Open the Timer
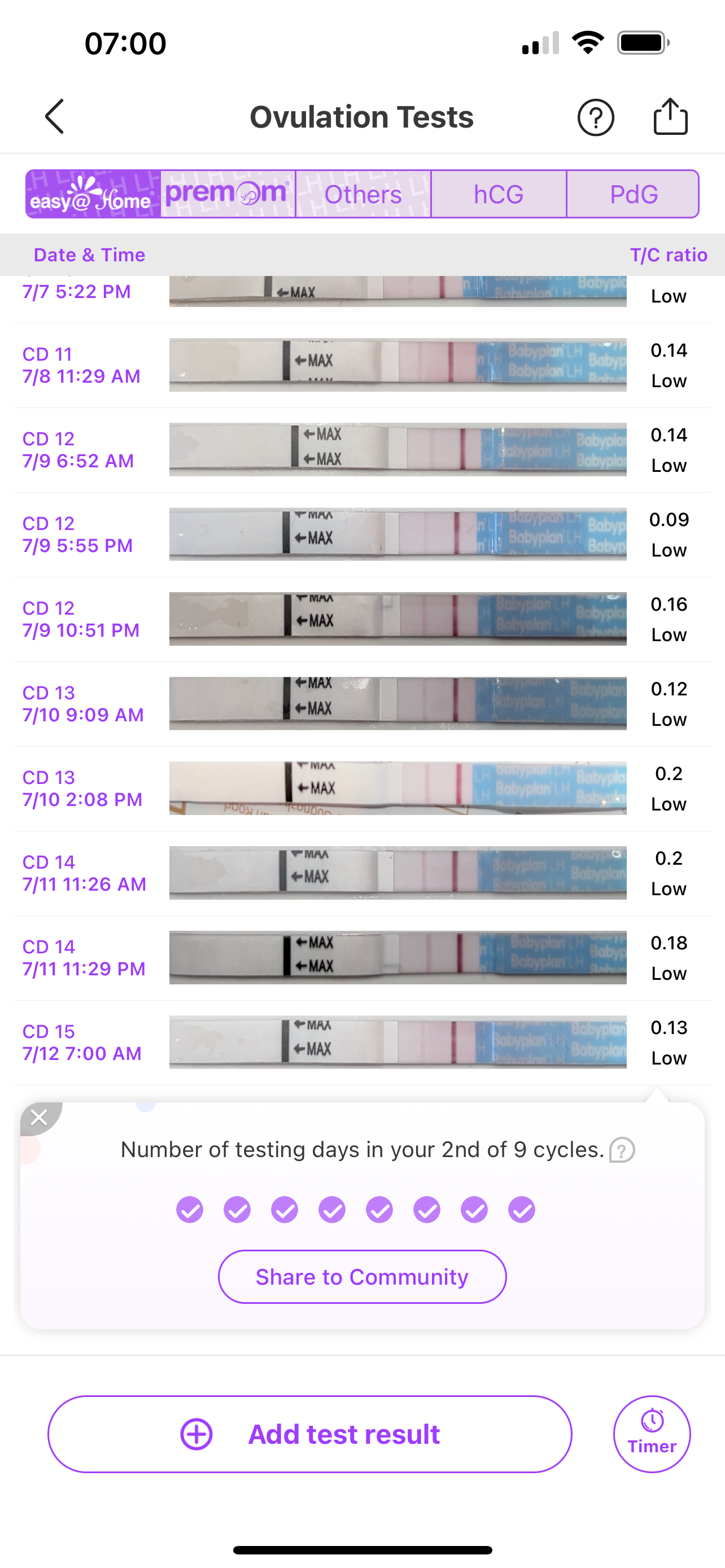 click(652, 1434)
